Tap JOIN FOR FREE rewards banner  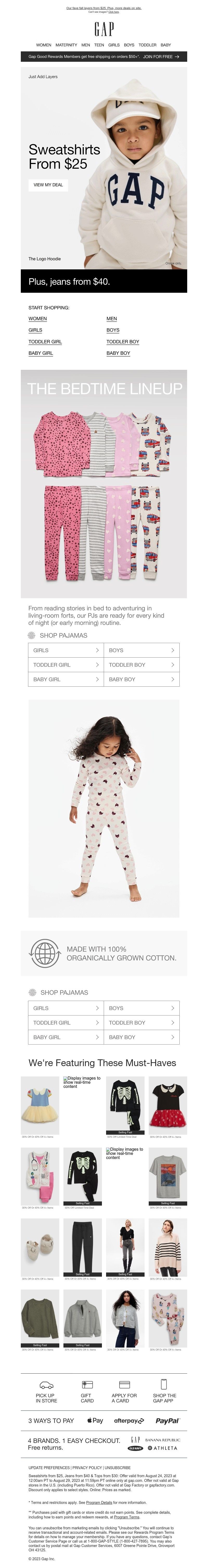tap(161, 57)
